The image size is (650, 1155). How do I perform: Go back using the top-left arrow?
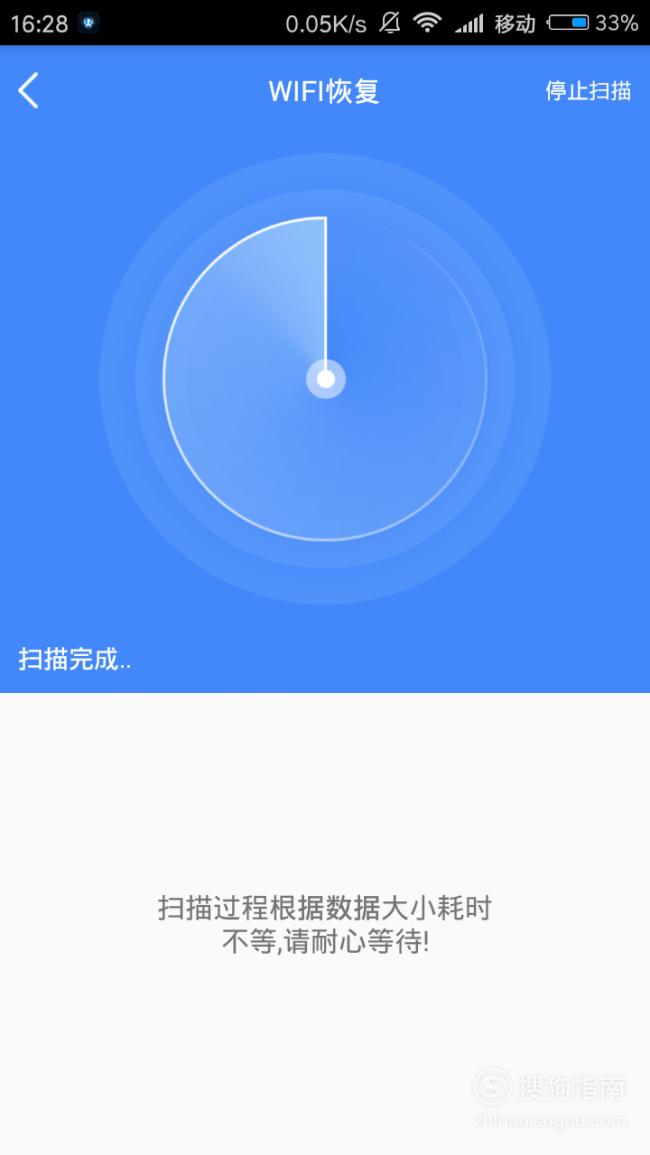point(28,91)
